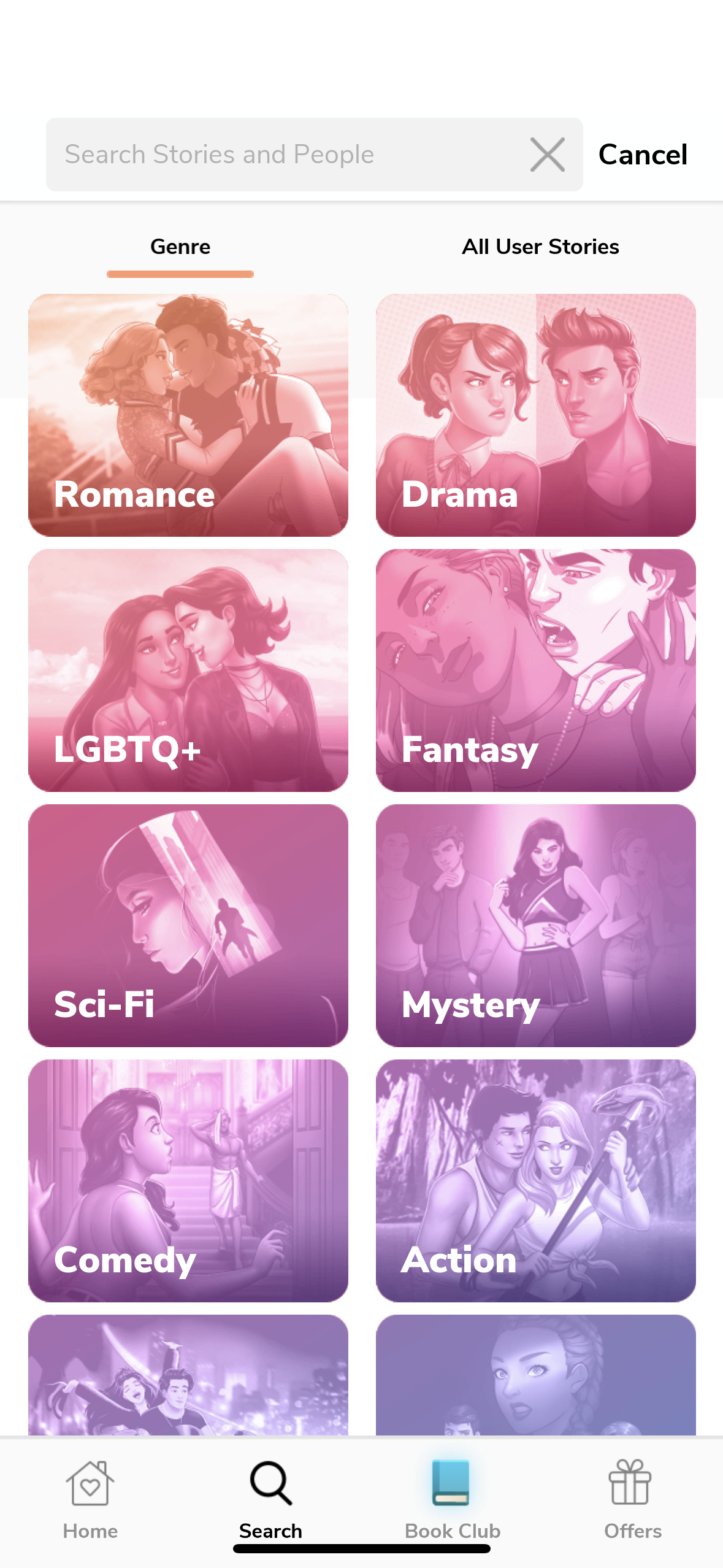The image size is (723, 1568).
Task: Select the Genre tab
Action: click(x=180, y=247)
